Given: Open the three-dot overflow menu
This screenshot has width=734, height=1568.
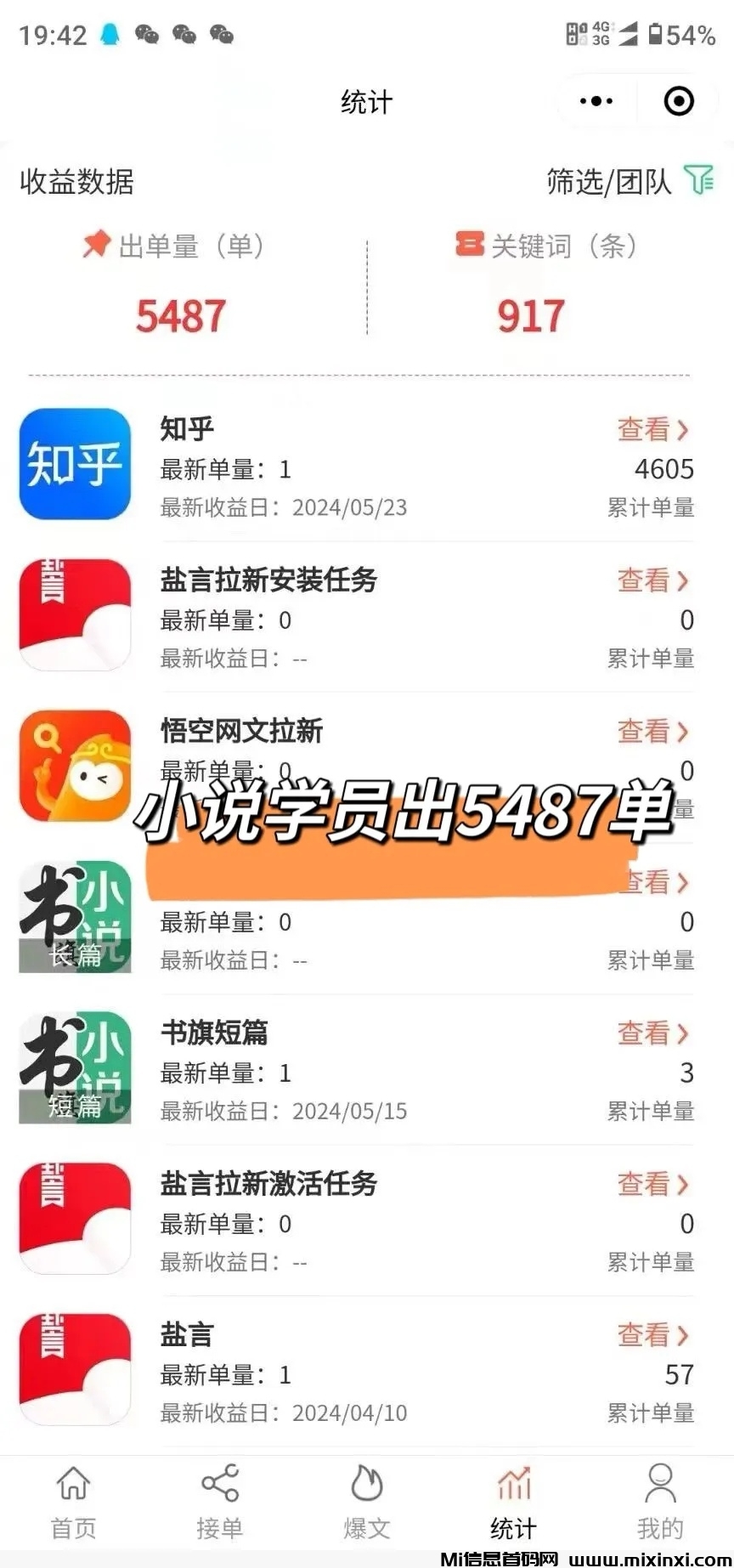Looking at the screenshot, I should pos(595,100).
